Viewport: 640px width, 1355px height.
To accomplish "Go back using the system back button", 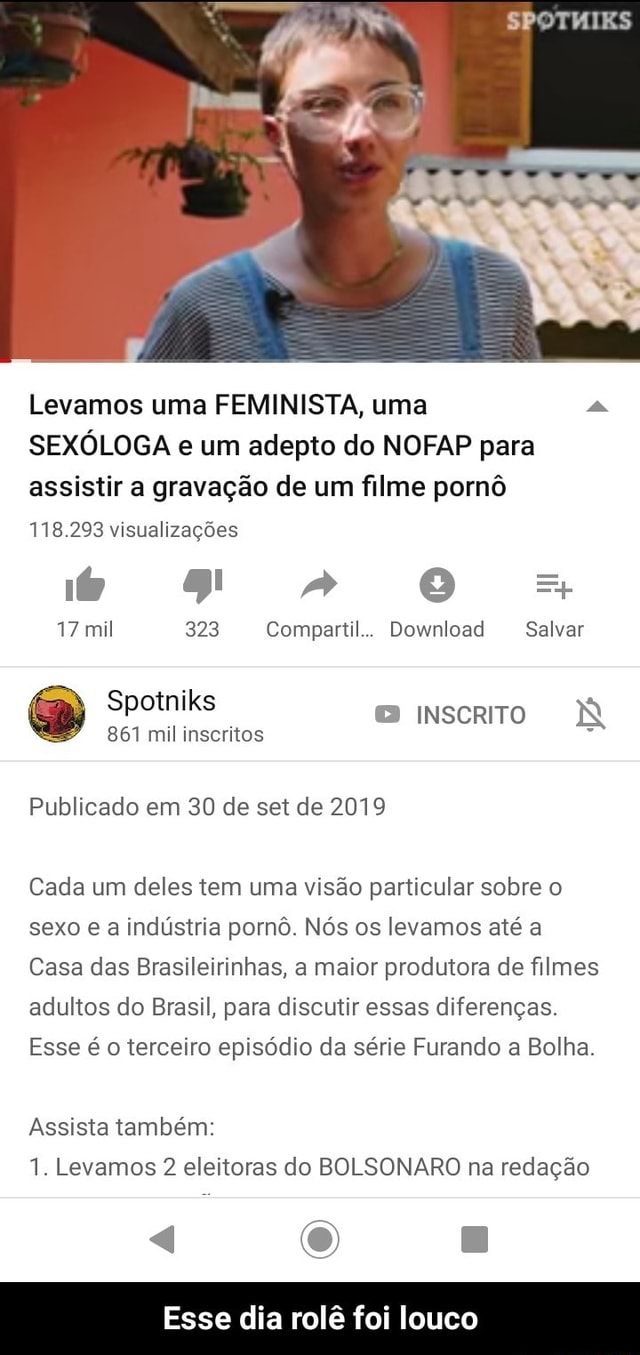I will 162,1239.
